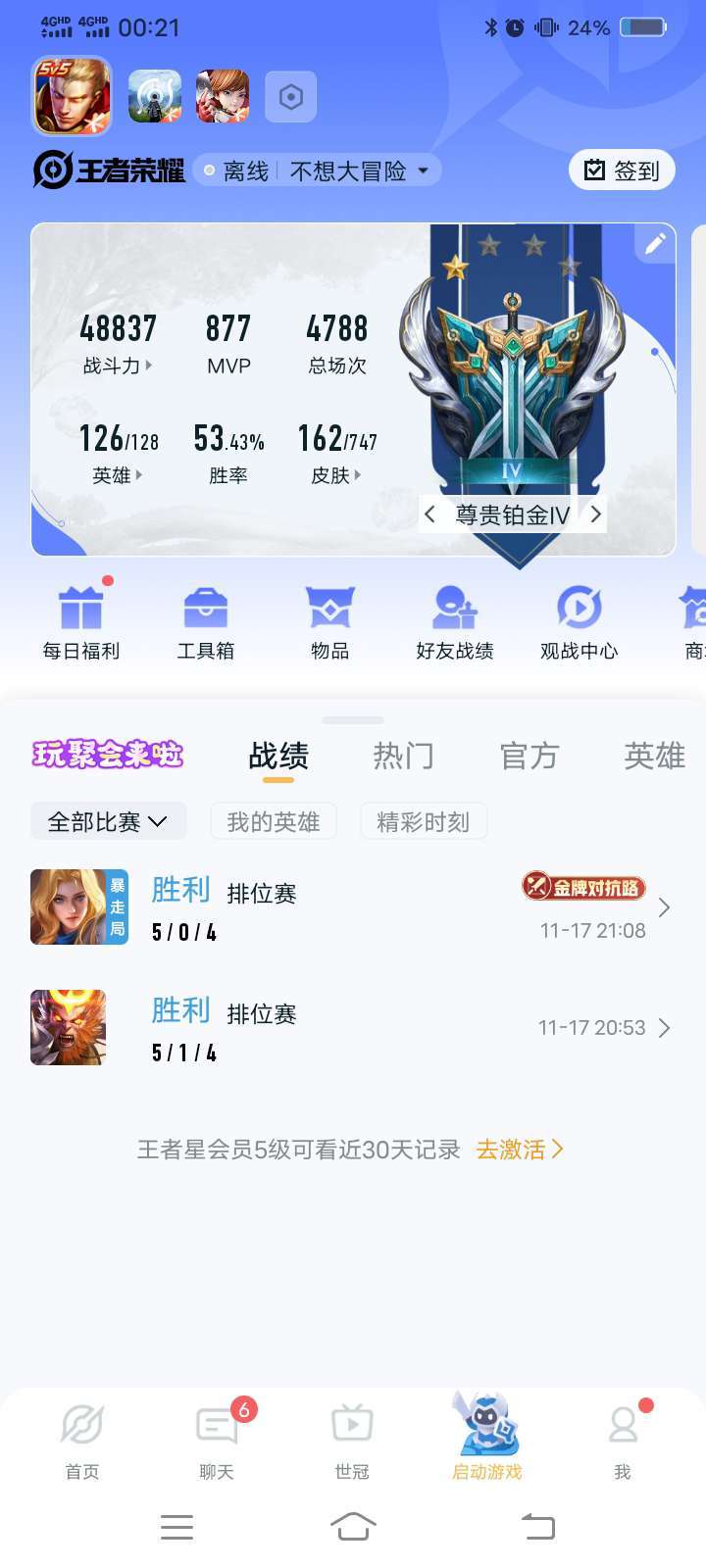Open the 离线 status dropdown

(x=317, y=171)
